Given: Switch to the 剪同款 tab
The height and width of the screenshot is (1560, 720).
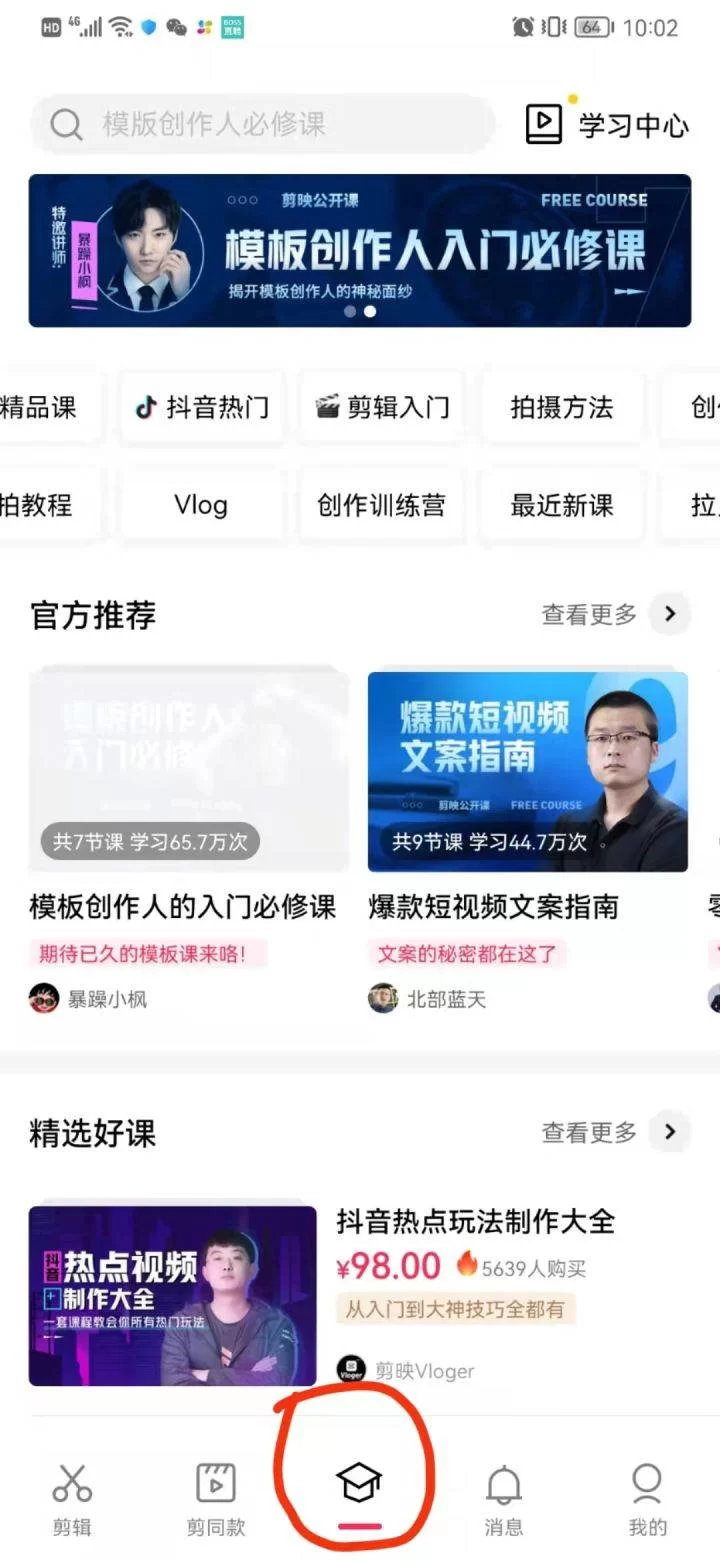Looking at the screenshot, I should pyautogui.click(x=215, y=1498).
